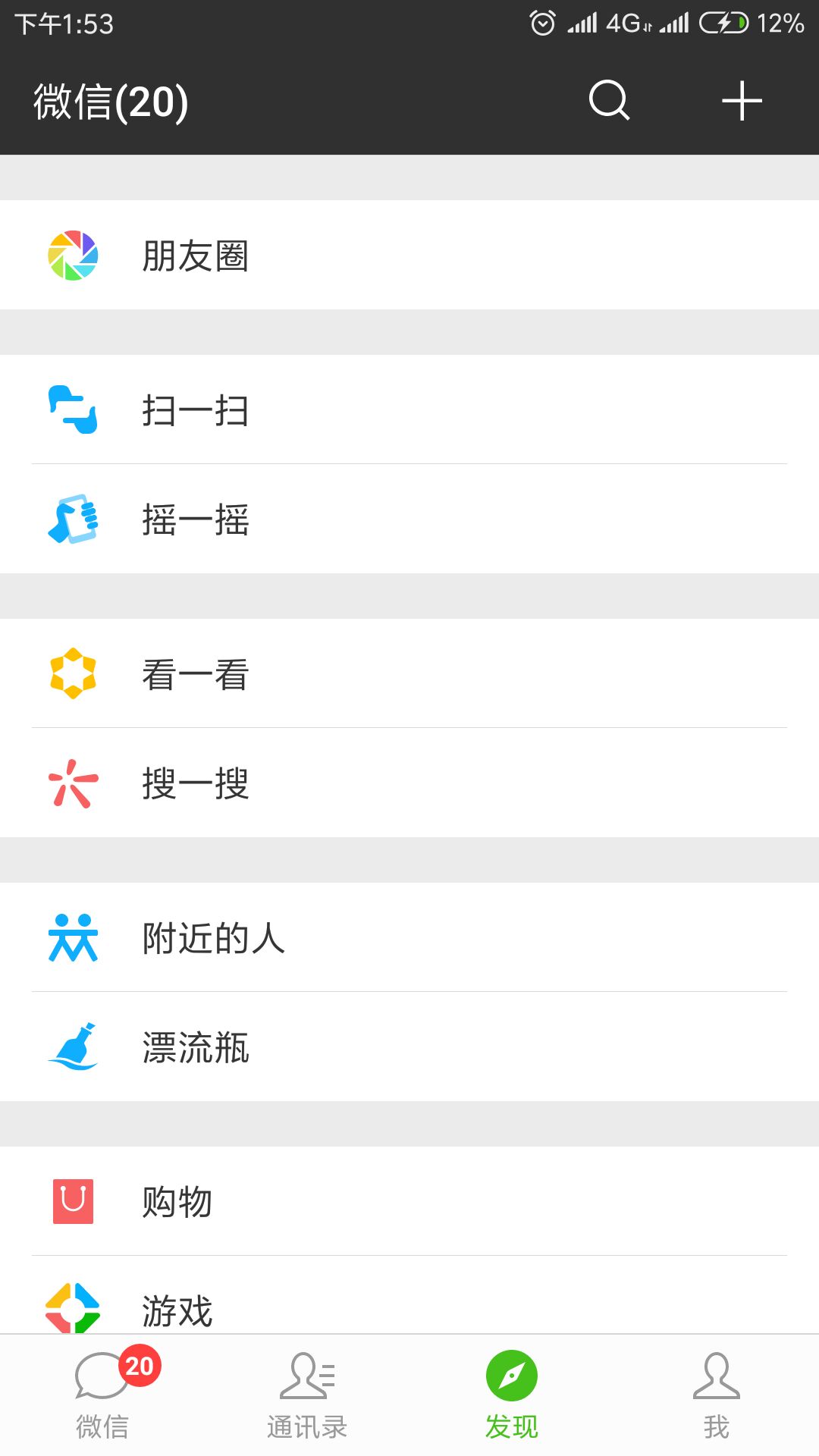
Task: Open 购物 shopping
Action: pos(409,1201)
